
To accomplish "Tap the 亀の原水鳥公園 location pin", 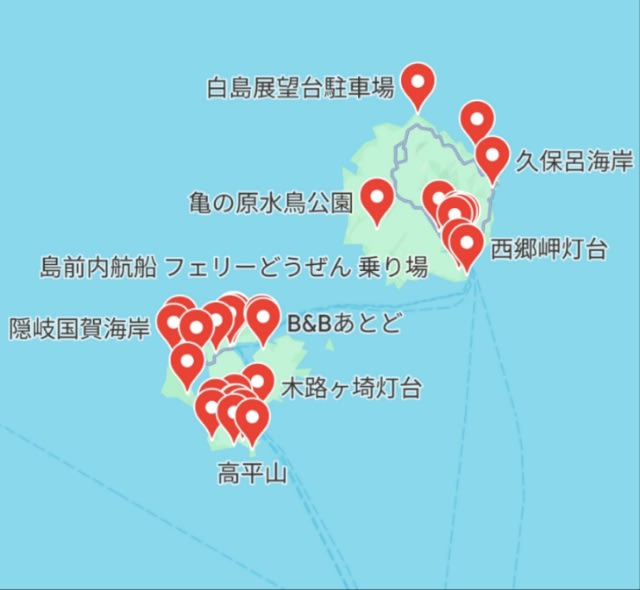I will point(377,197).
